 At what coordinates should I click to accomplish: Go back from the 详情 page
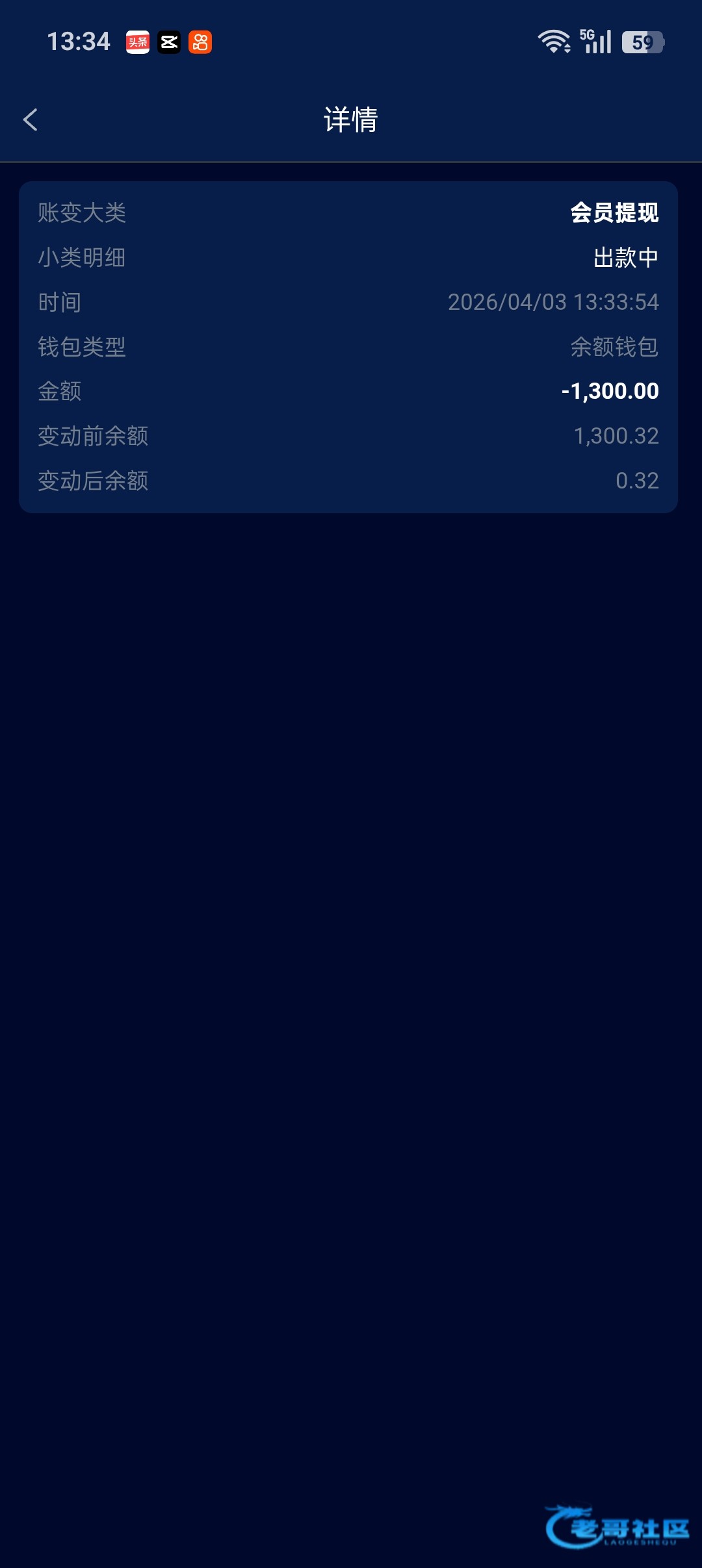pos(31,120)
